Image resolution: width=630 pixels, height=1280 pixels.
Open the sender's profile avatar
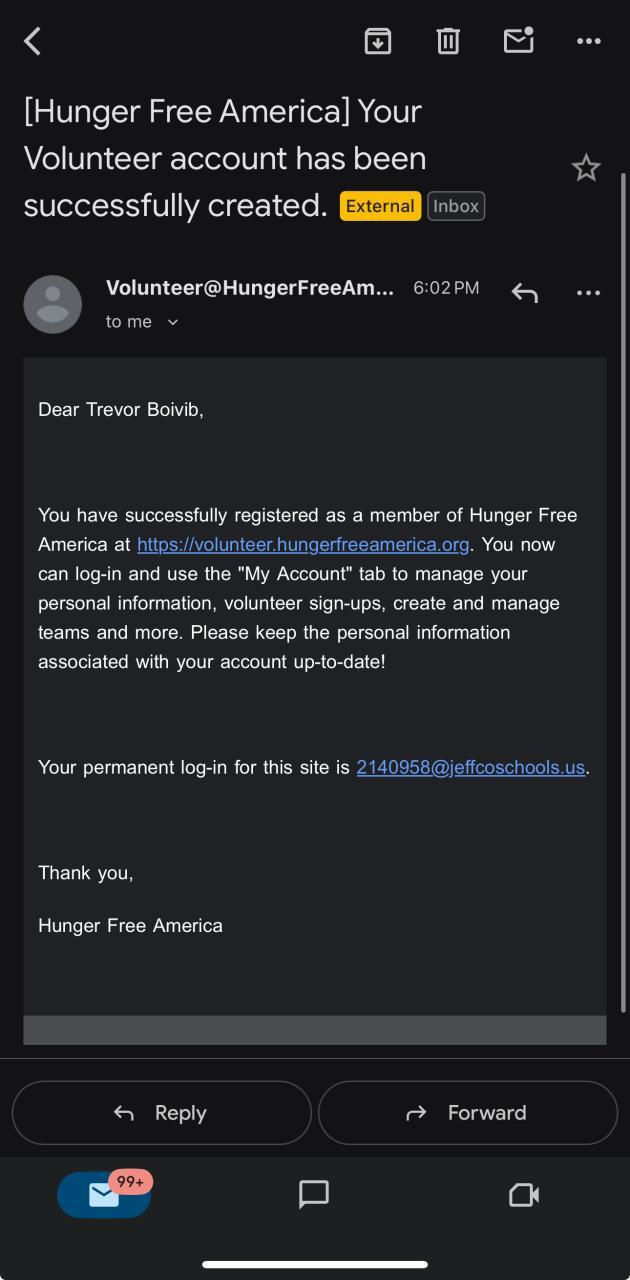click(53, 304)
